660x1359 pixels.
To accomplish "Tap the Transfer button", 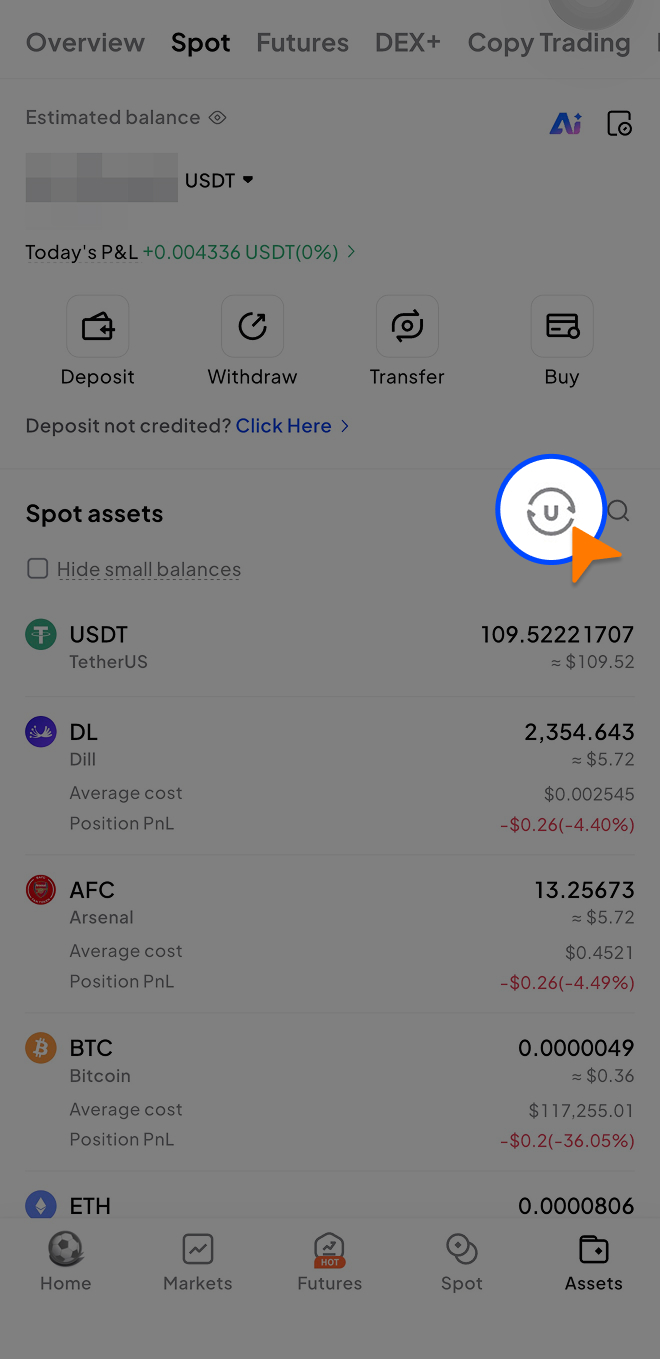I will coord(407,342).
